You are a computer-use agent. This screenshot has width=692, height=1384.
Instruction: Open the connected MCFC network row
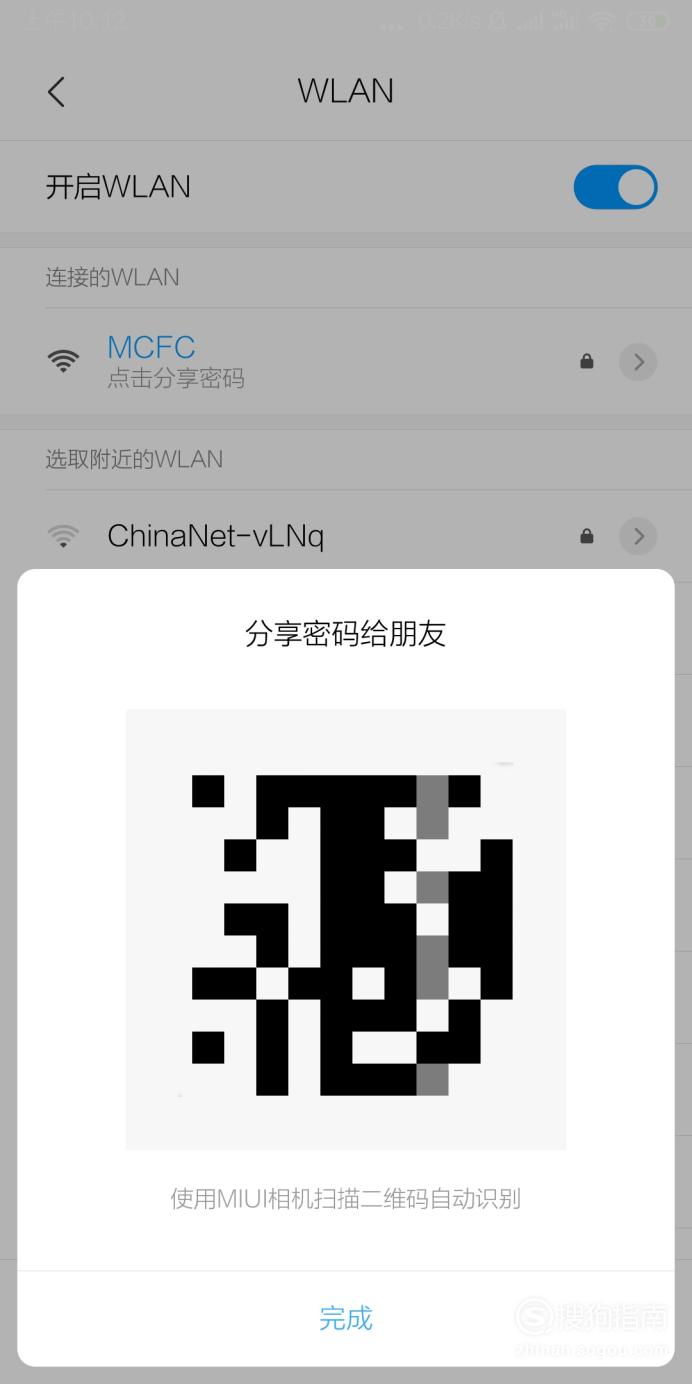tap(346, 361)
